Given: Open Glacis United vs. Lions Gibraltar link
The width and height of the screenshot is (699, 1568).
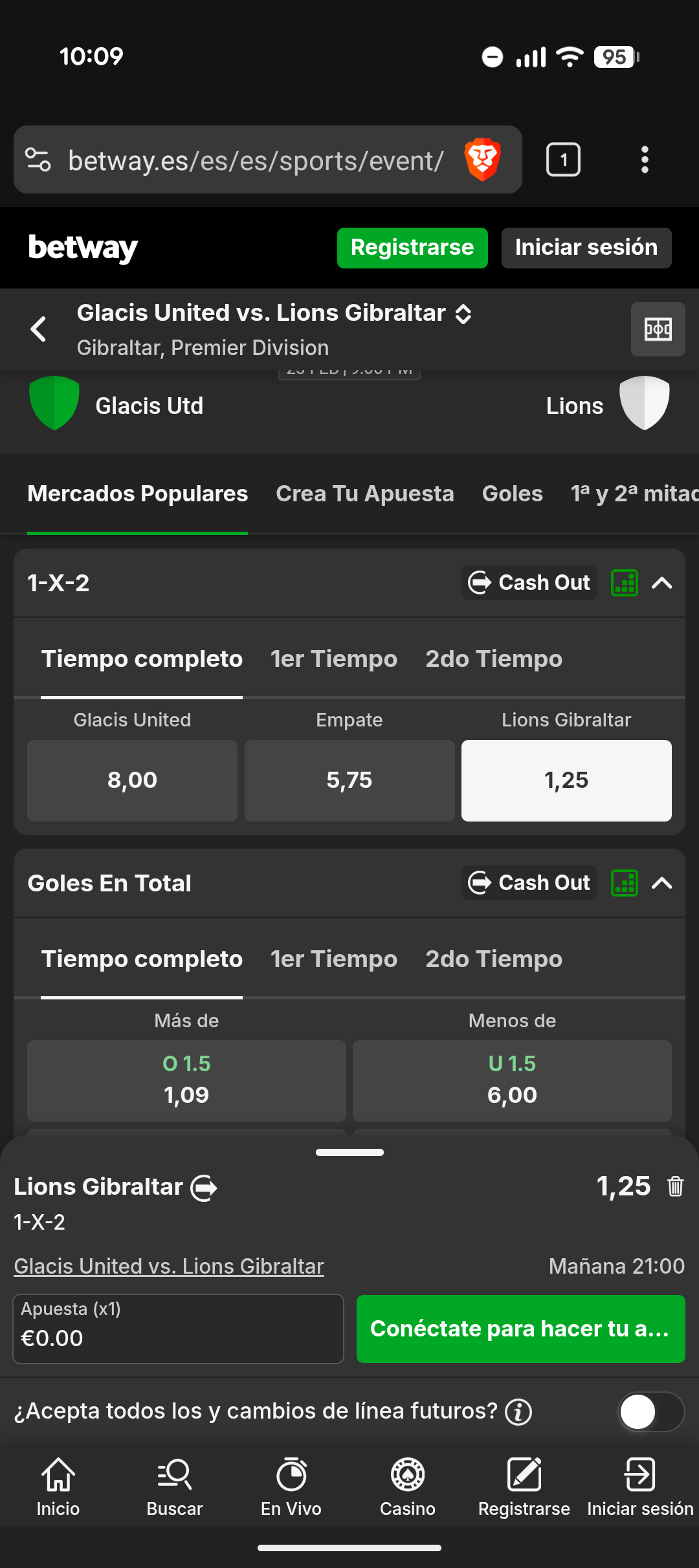Looking at the screenshot, I should (169, 1266).
